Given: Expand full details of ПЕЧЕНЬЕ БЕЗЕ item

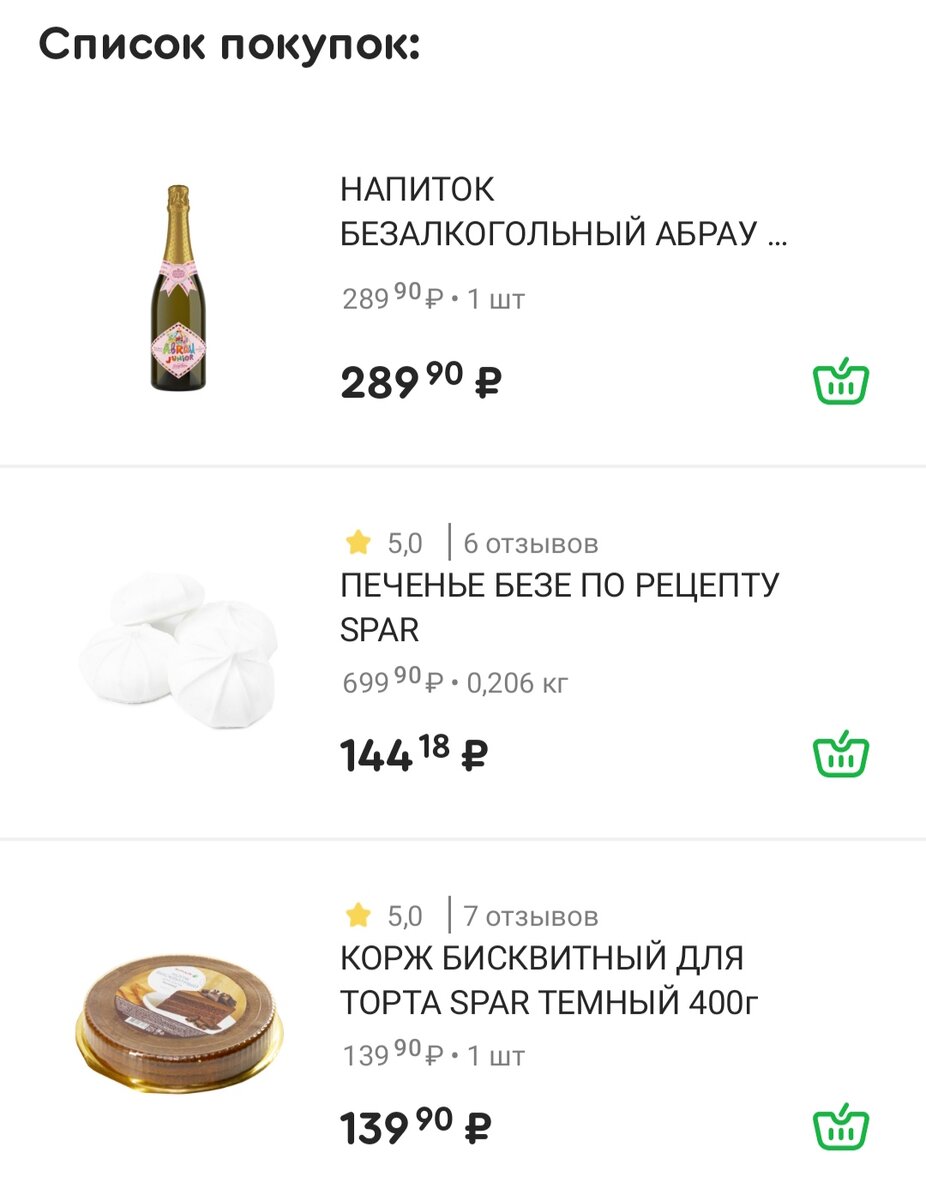Looking at the screenshot, I should click(560, 607).
